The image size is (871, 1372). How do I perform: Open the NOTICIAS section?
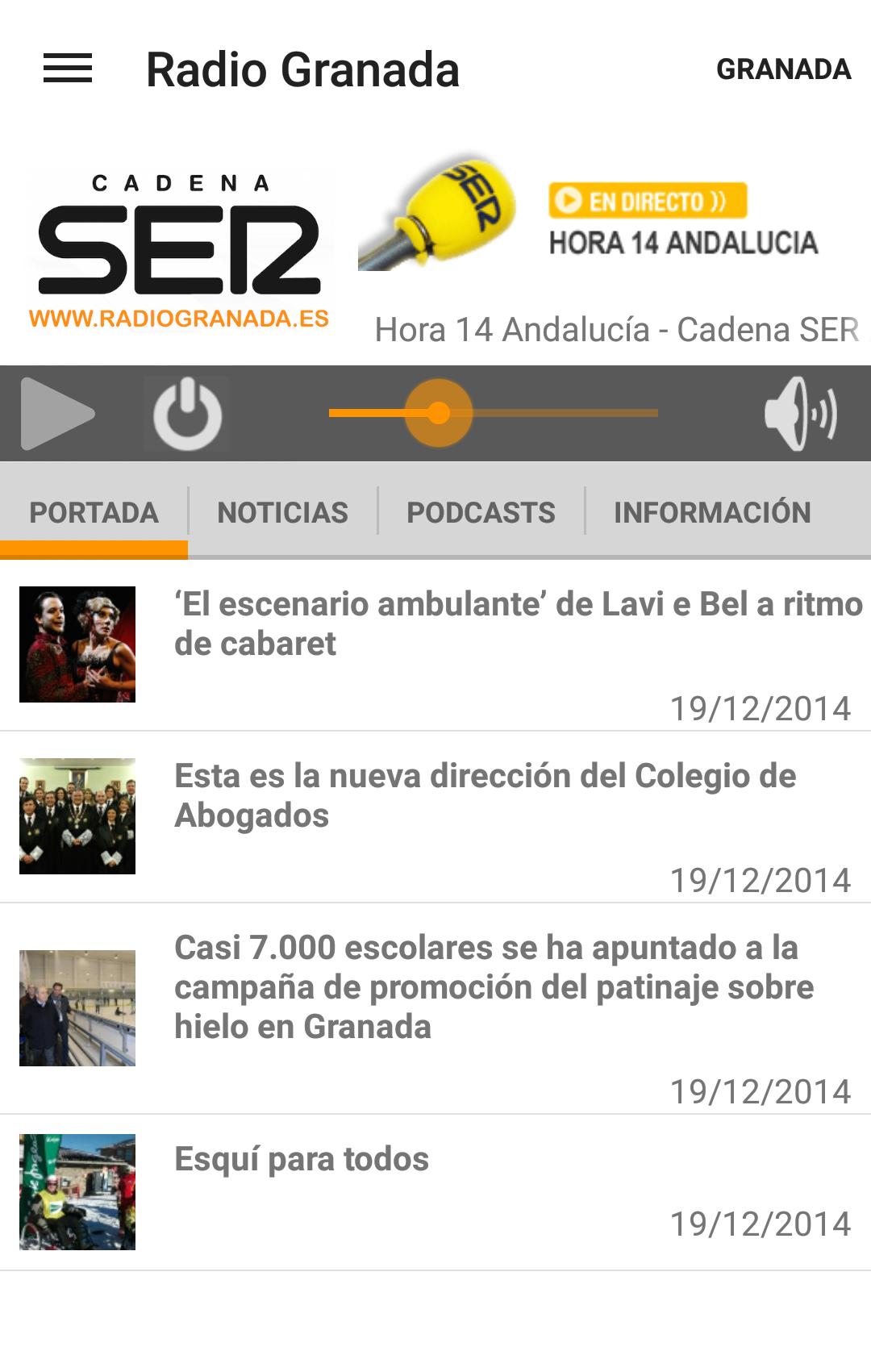(x=281, y=511)
